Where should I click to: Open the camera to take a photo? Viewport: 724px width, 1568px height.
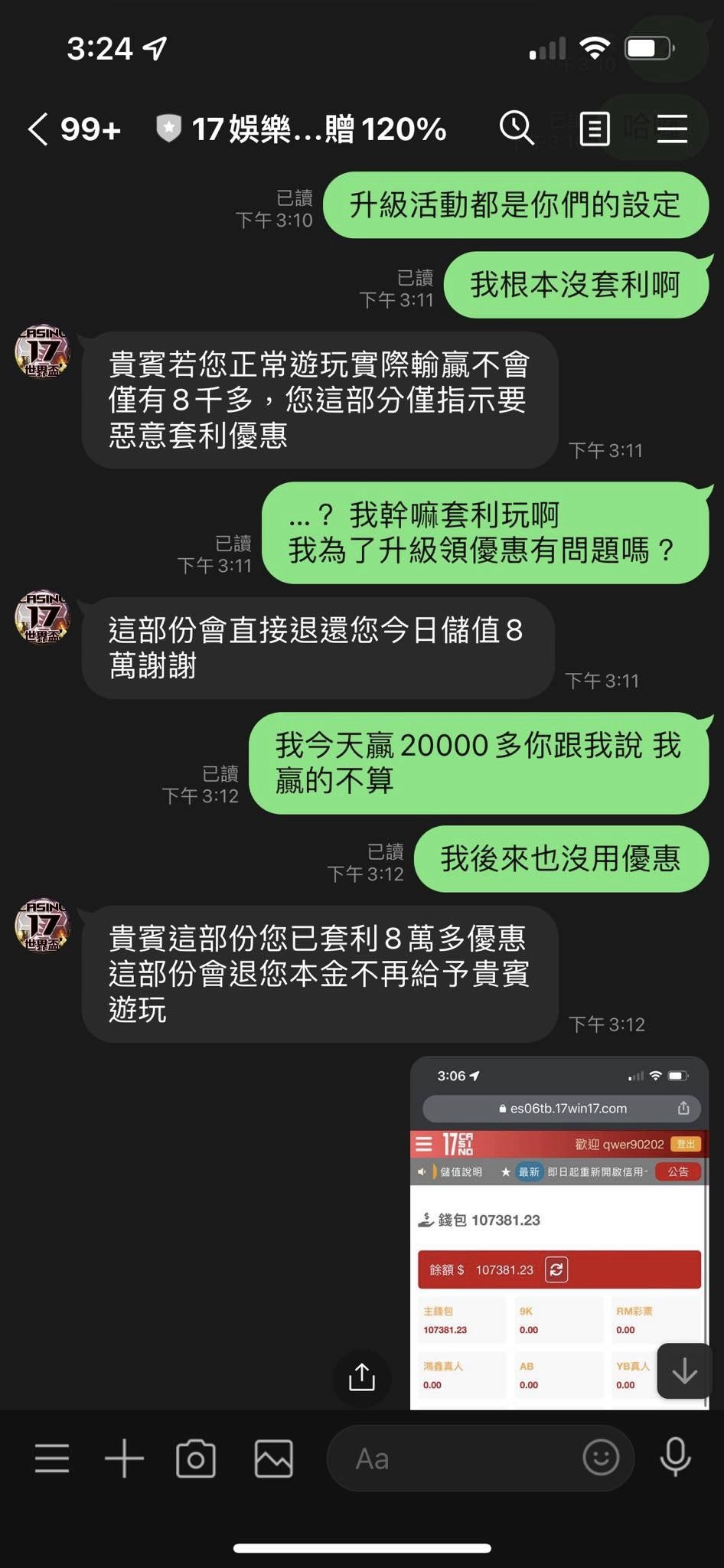[x=196, y=1459]
